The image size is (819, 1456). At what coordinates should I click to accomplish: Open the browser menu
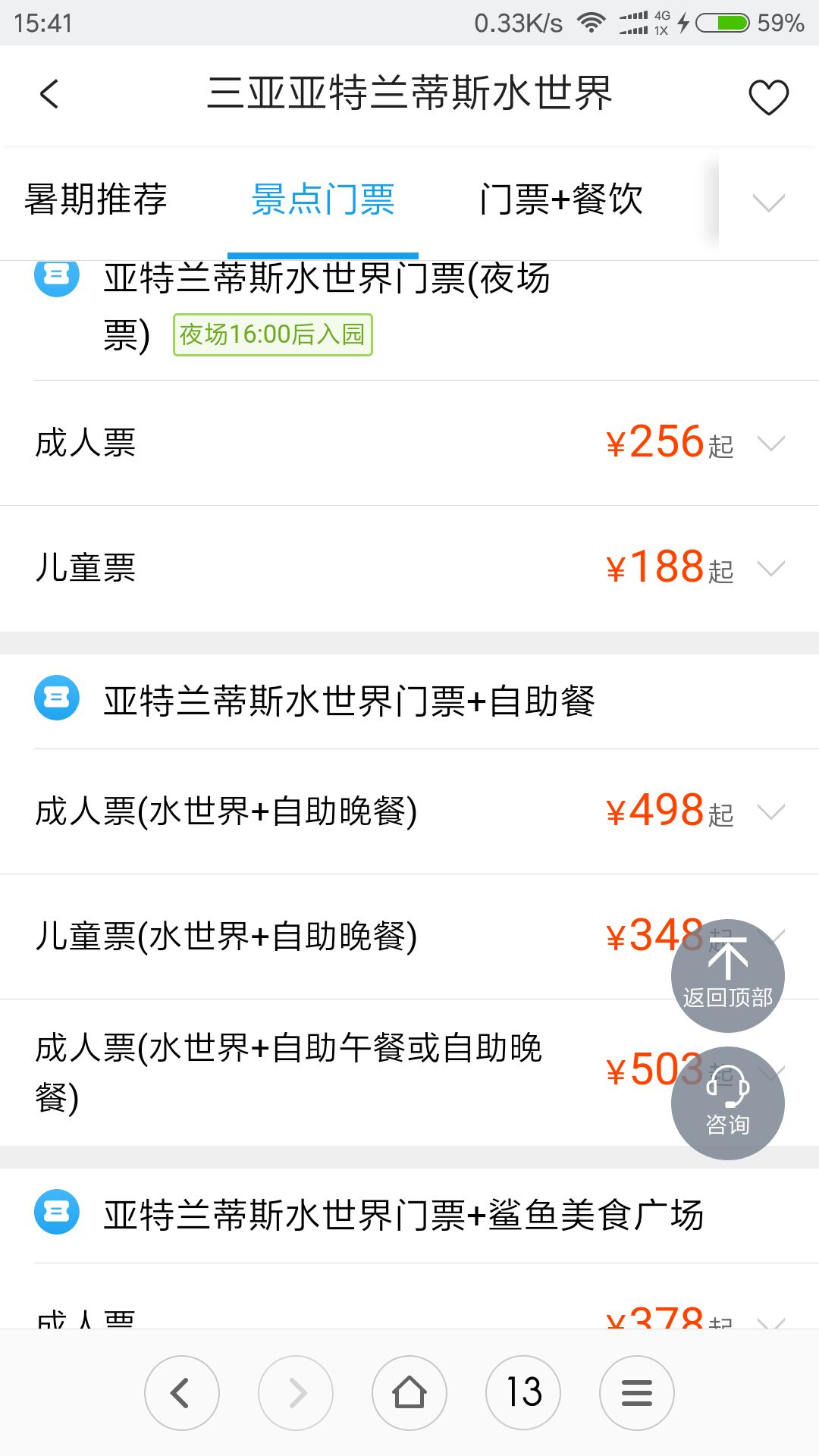(637, 1393)
